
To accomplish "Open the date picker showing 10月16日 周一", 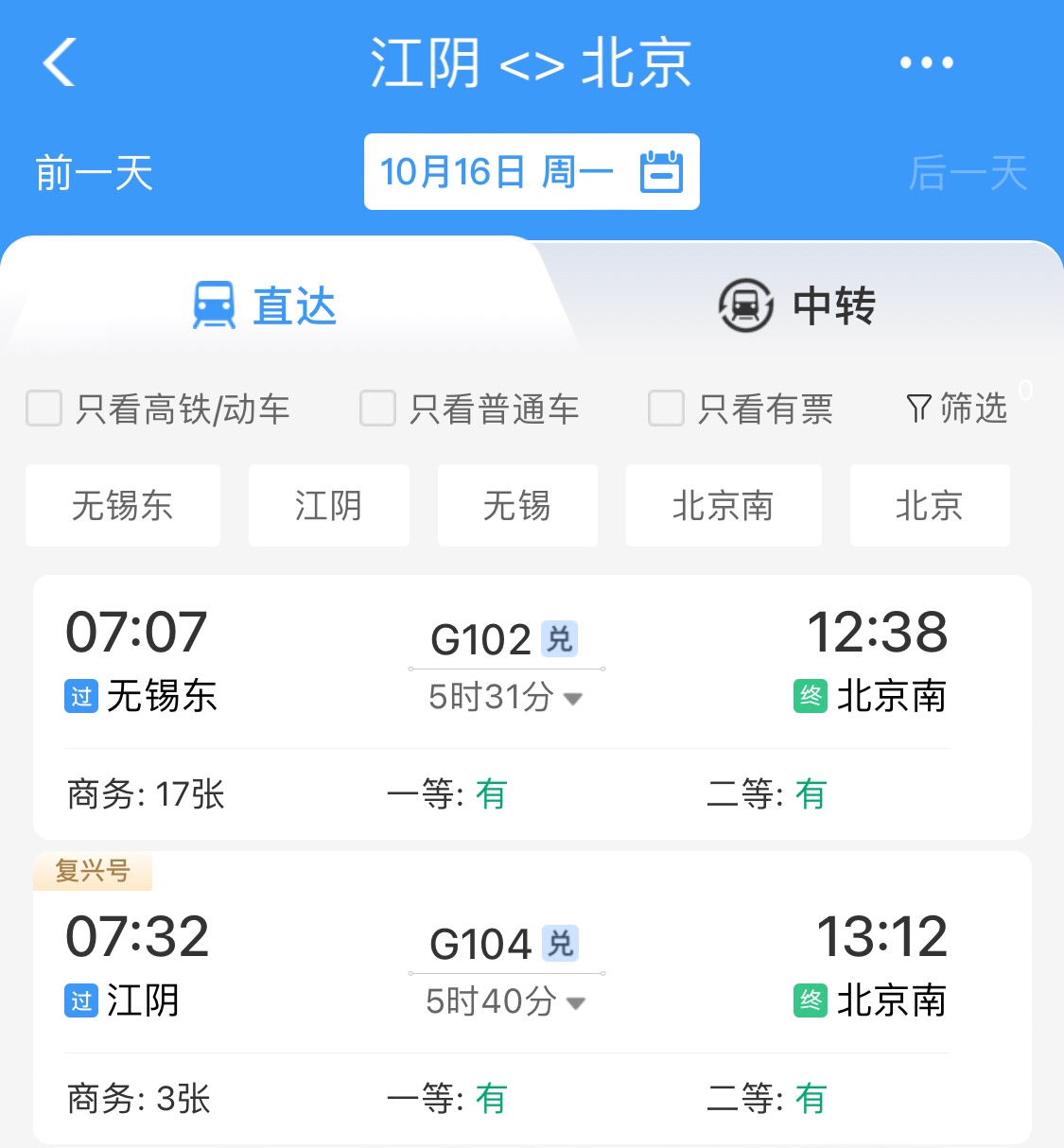I will (531, 172).
